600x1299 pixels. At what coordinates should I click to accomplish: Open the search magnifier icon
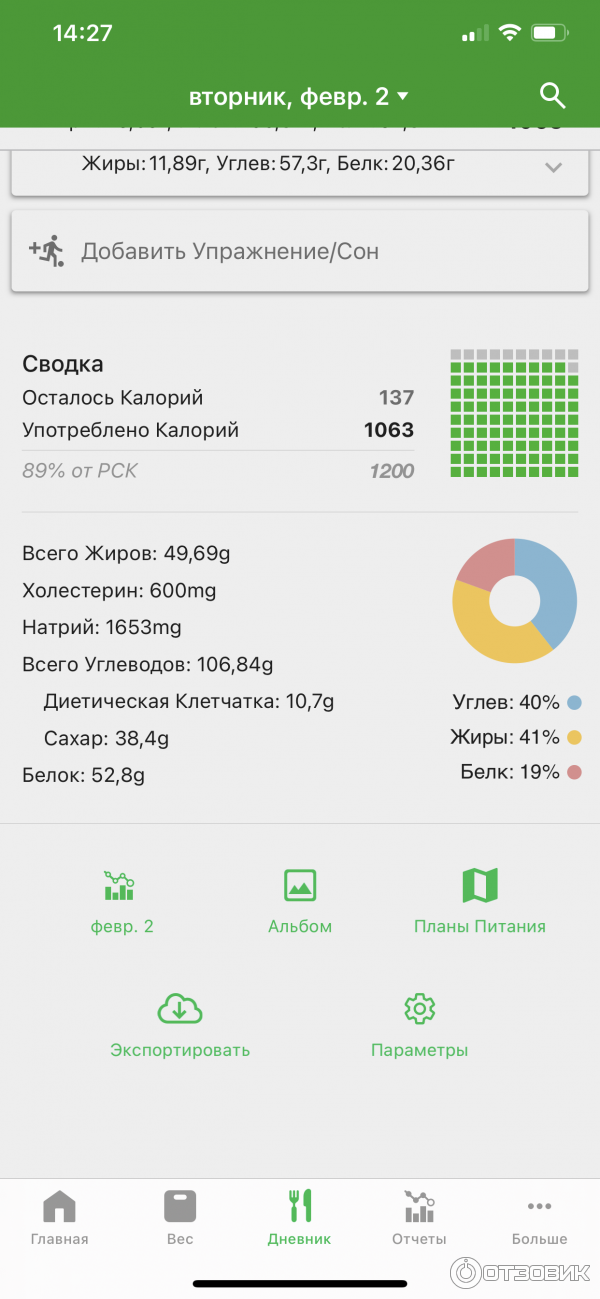click(553, 96)
